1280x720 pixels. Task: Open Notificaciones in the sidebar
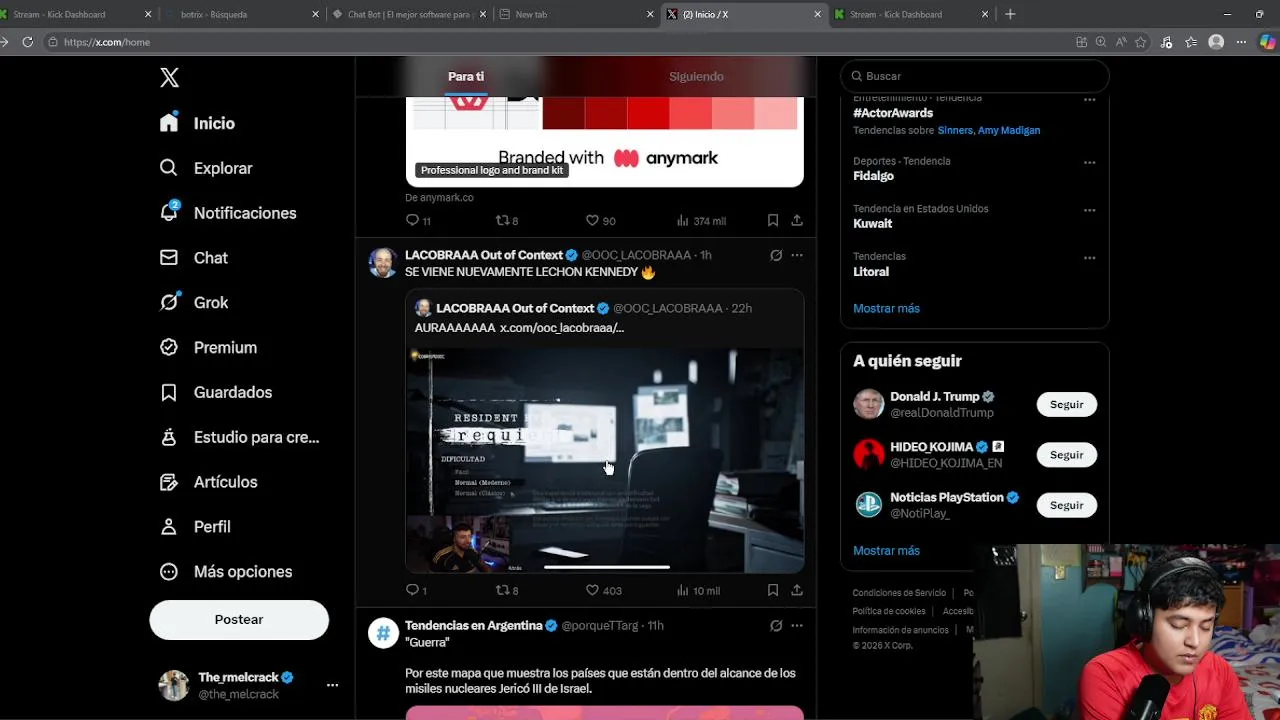[228, 213]
